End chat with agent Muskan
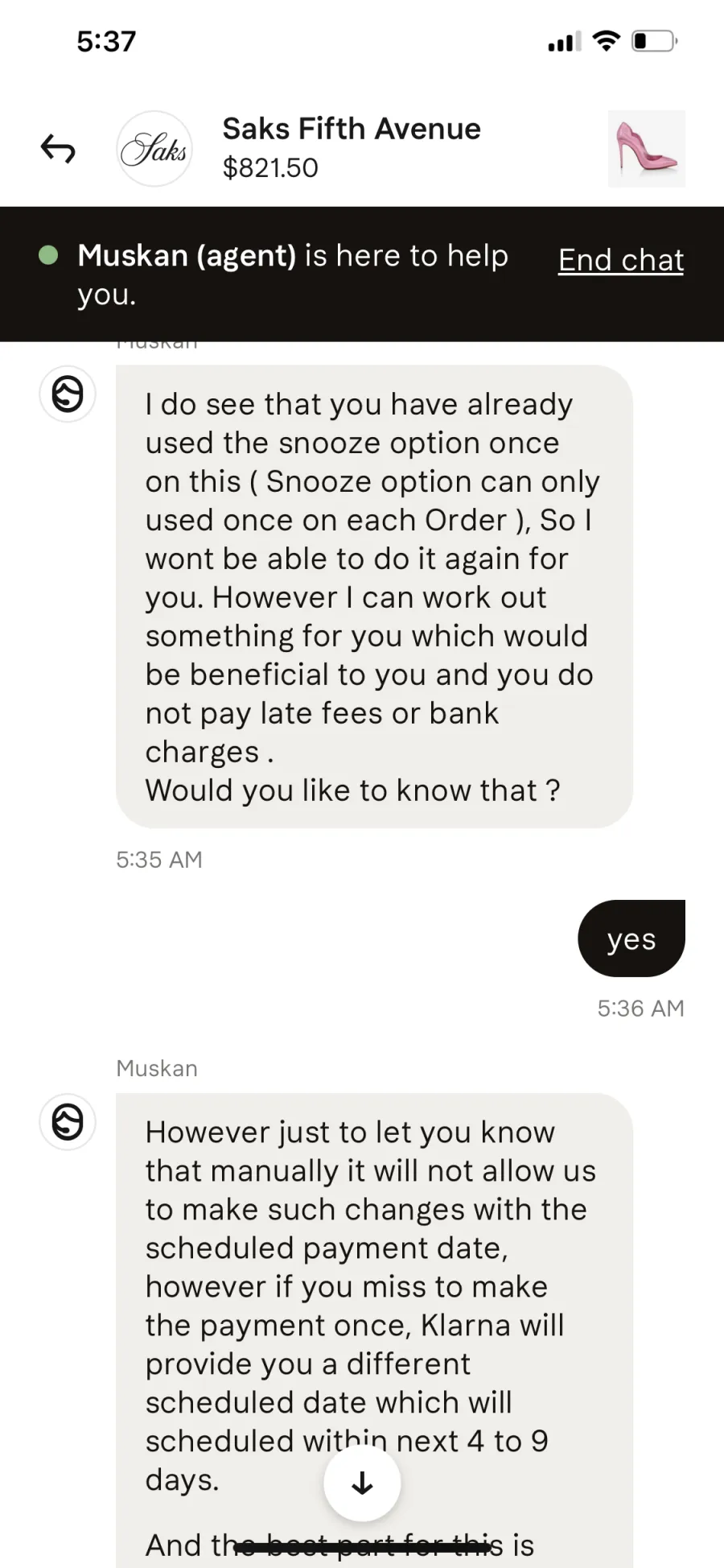 click(x=620, y=260)
